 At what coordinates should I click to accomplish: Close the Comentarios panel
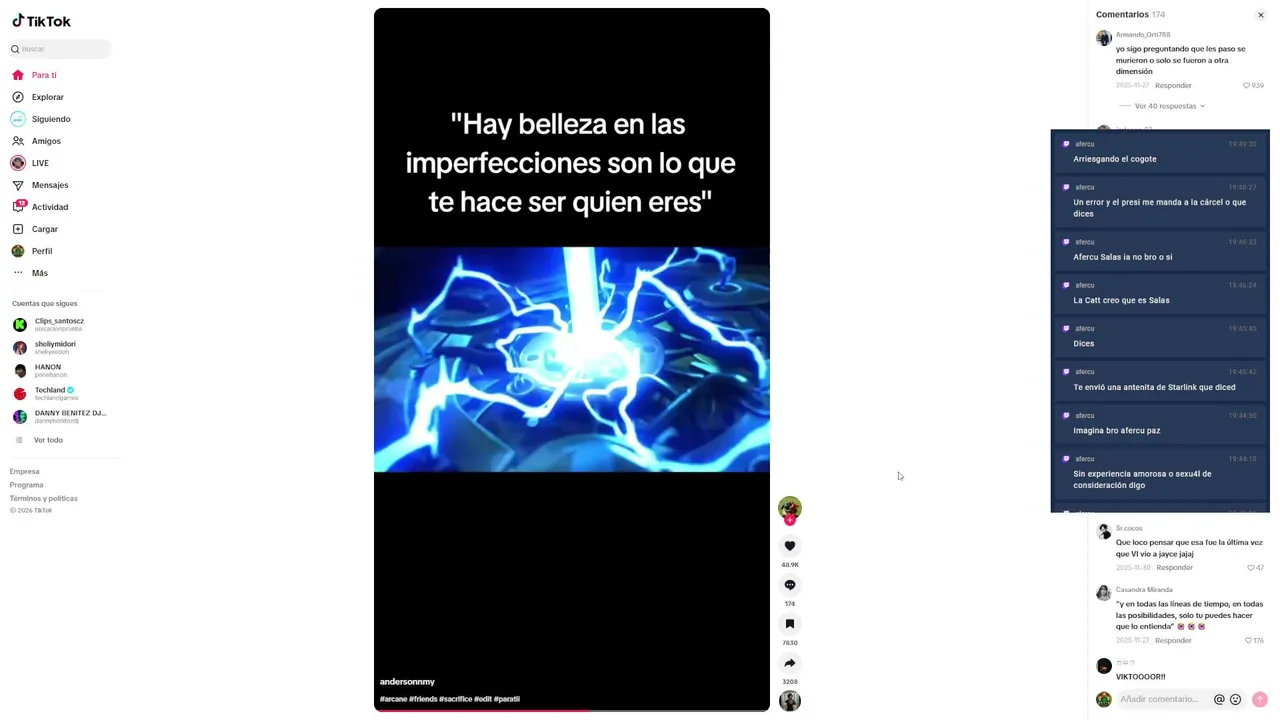pyautogui.click(x=1260, y=15)
